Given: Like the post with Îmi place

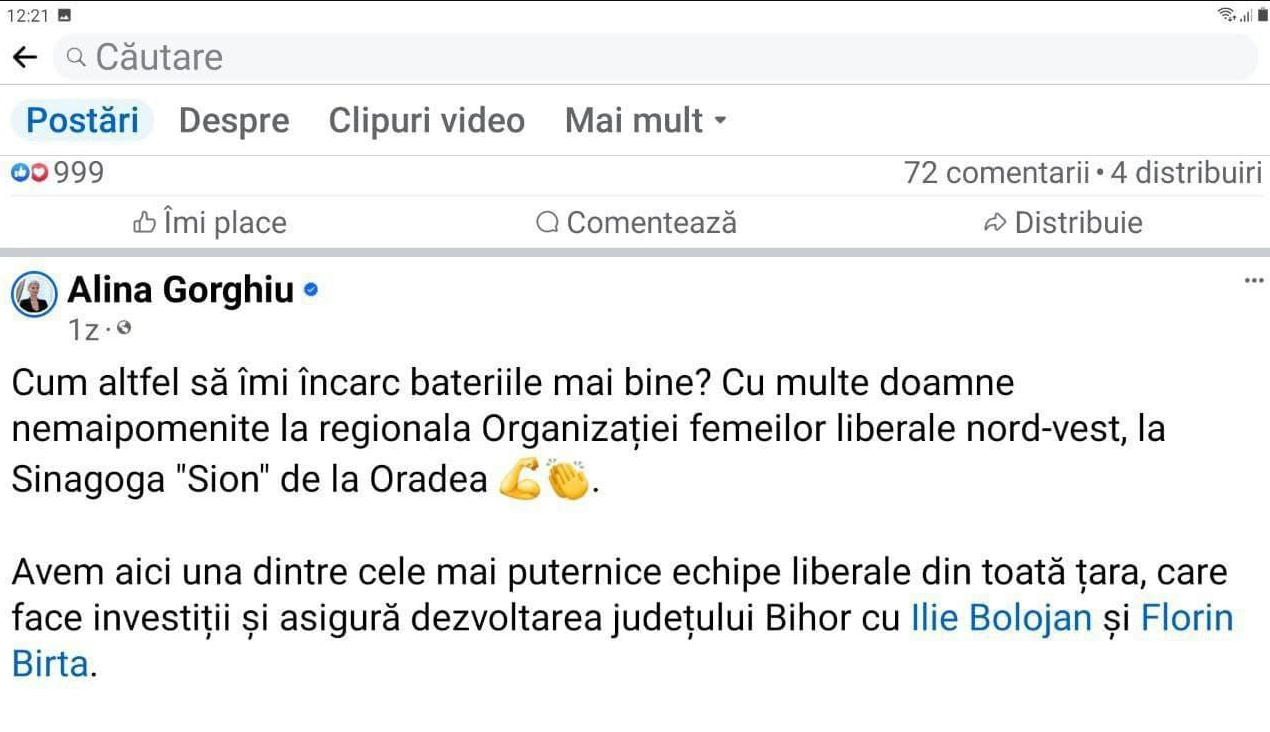Looking at the screenshot, I should click(x=210, y=222).
